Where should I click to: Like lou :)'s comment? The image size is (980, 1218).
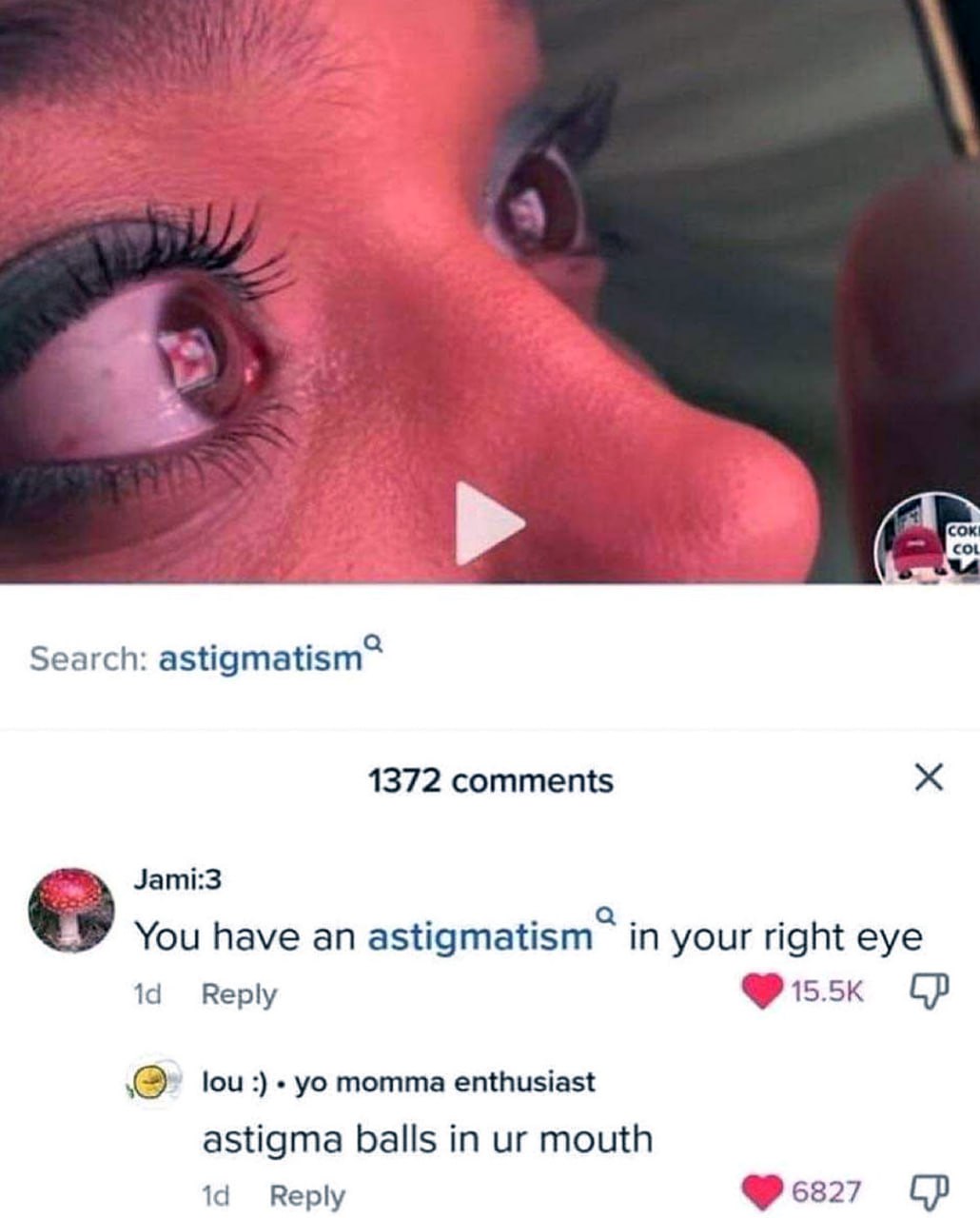[761, 1191]
